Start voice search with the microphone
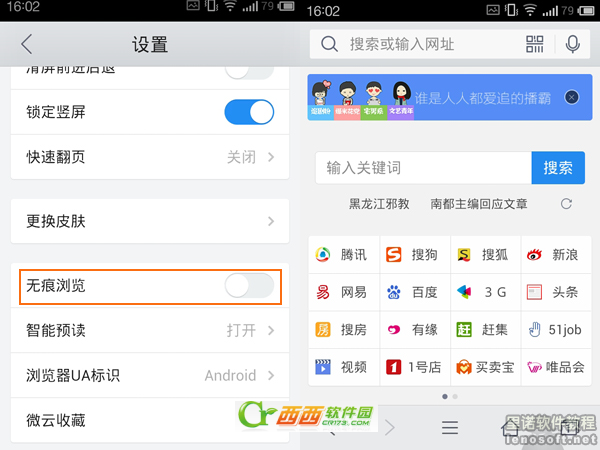The image size is (600, 450). coord(573,45)
